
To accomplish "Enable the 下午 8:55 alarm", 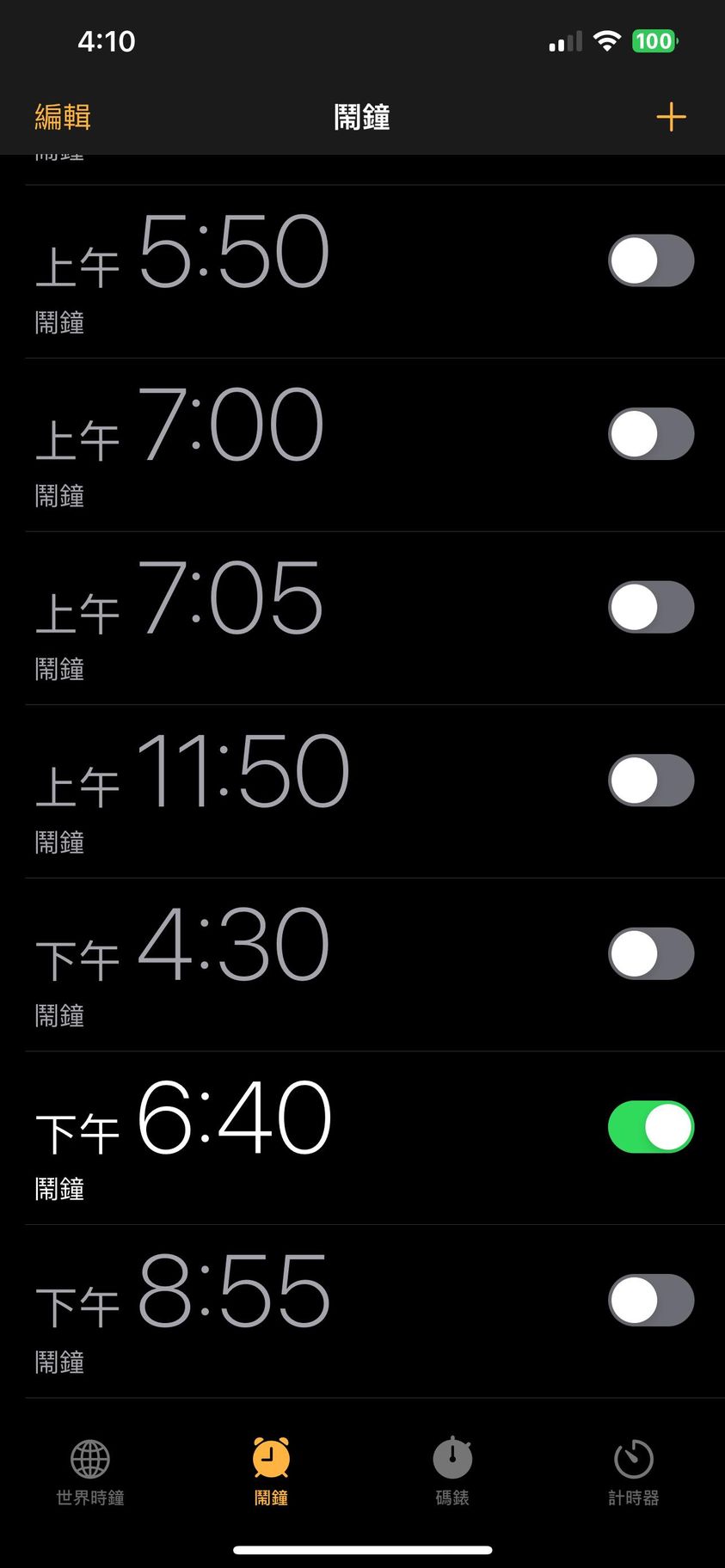I will pos(650,1300).
